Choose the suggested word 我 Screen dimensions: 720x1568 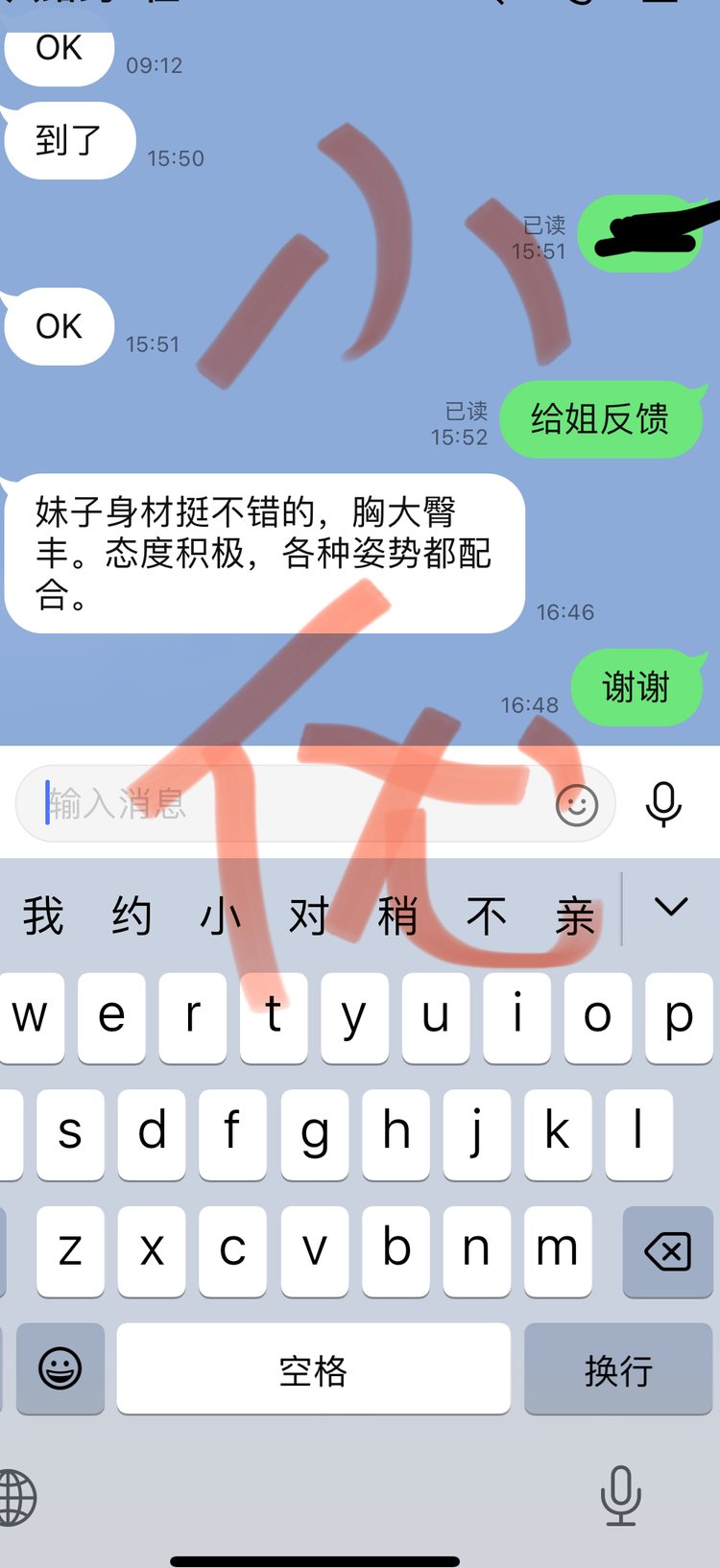pyautogui.click(x=43, y=915)
